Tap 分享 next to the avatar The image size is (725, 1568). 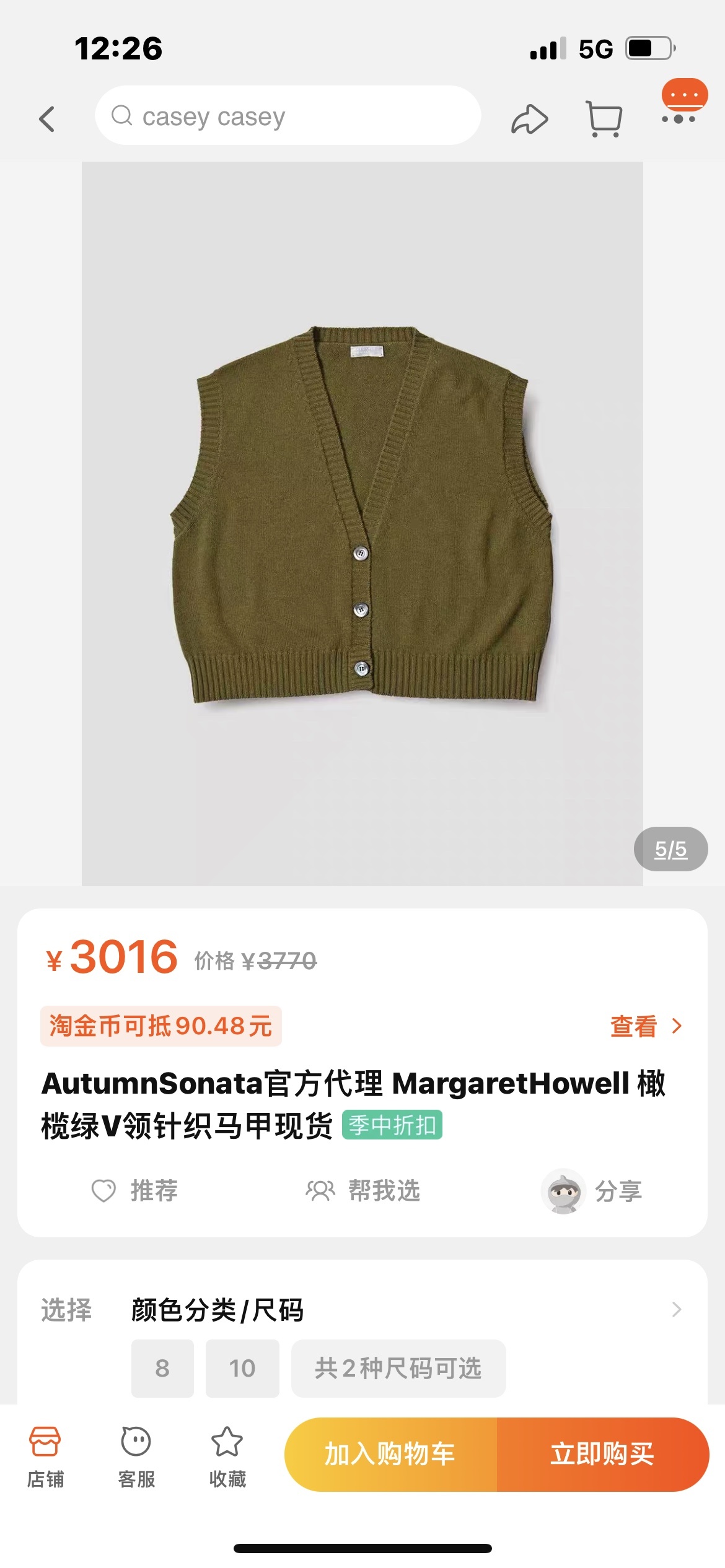(x=617, y=1191)
